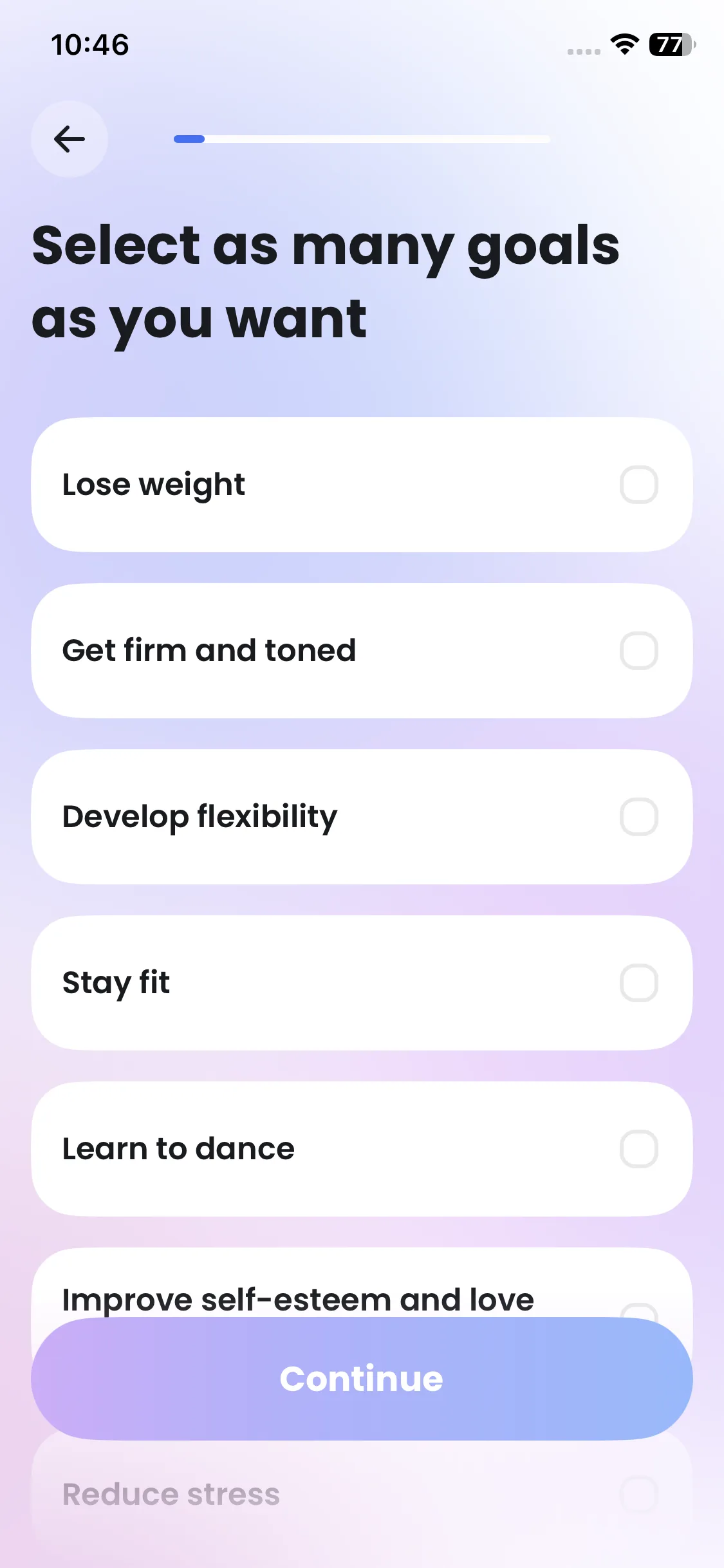Screen dimensions: 724x1568
Task: Go back using the arrow button
Action: click(x=70, y=139)
